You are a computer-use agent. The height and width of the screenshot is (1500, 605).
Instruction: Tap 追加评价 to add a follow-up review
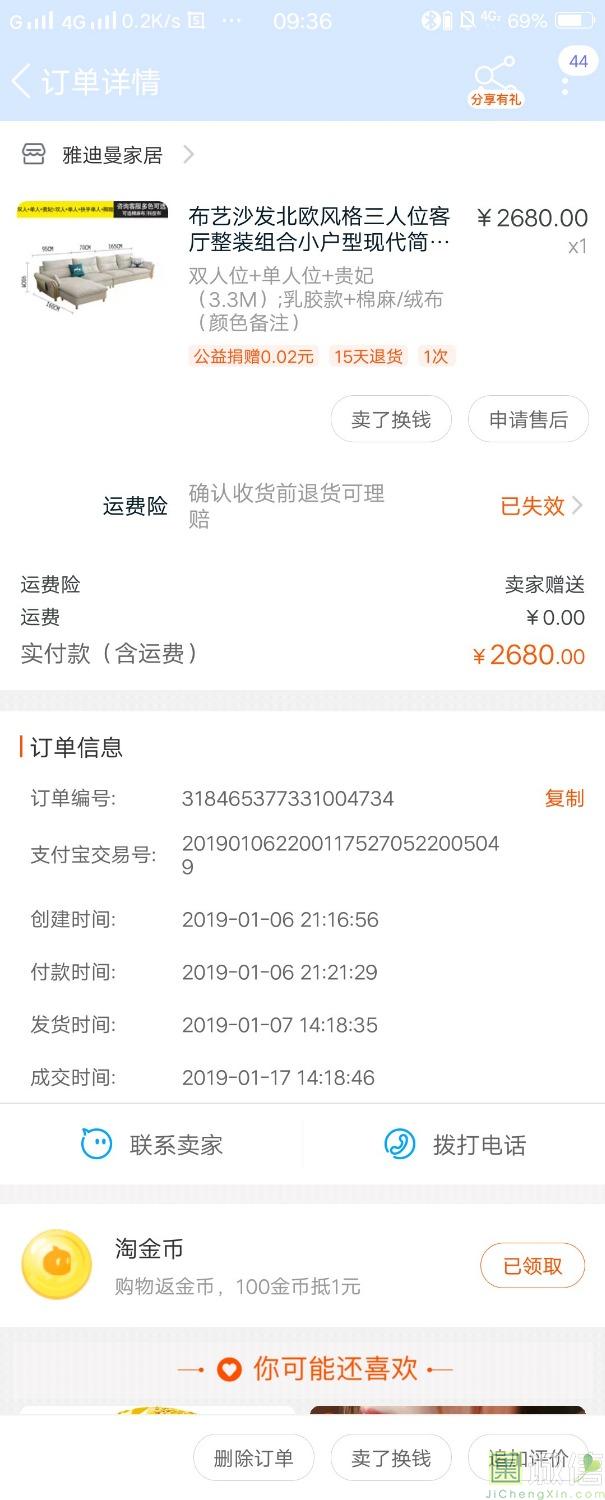coord(527,1458)
